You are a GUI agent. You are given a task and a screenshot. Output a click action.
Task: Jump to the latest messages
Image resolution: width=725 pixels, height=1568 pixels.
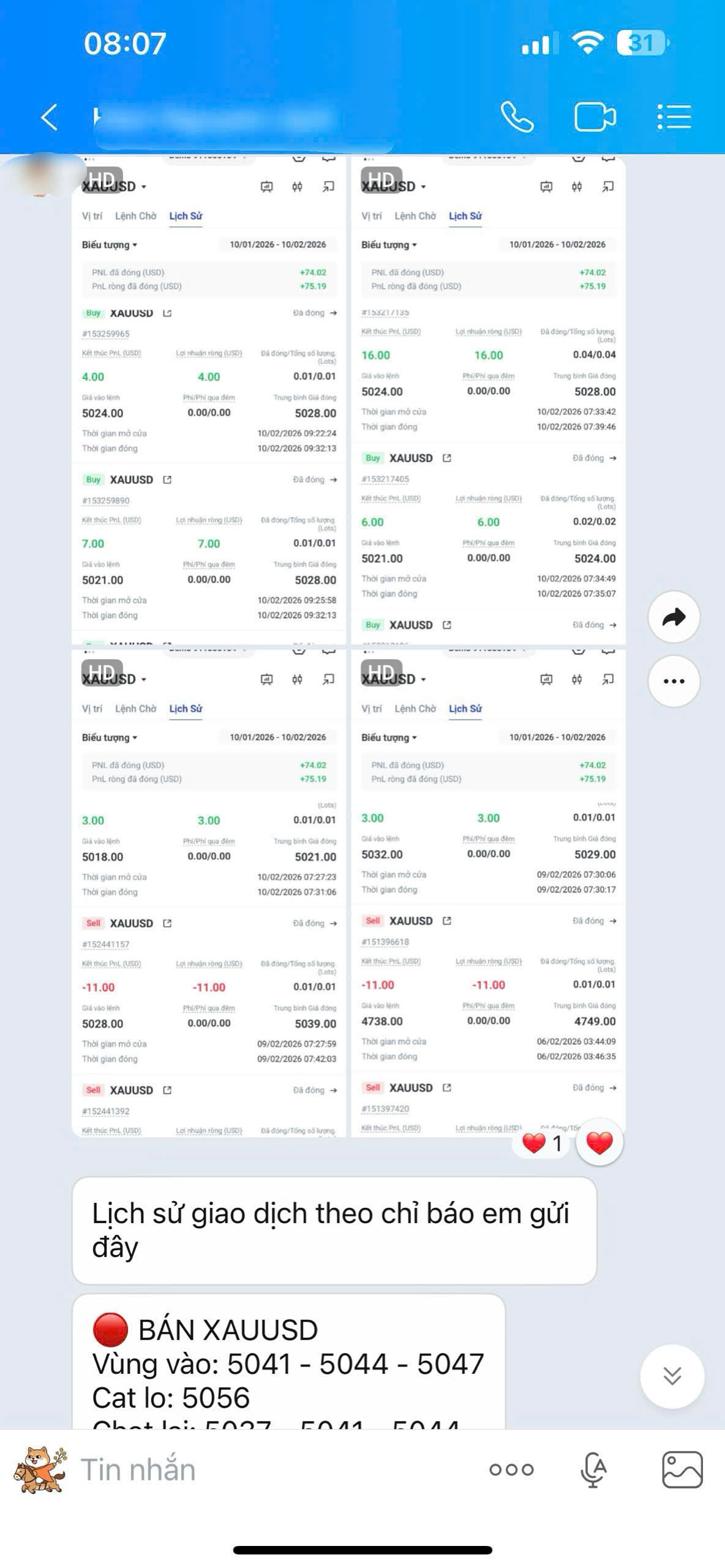[672, 1376]
